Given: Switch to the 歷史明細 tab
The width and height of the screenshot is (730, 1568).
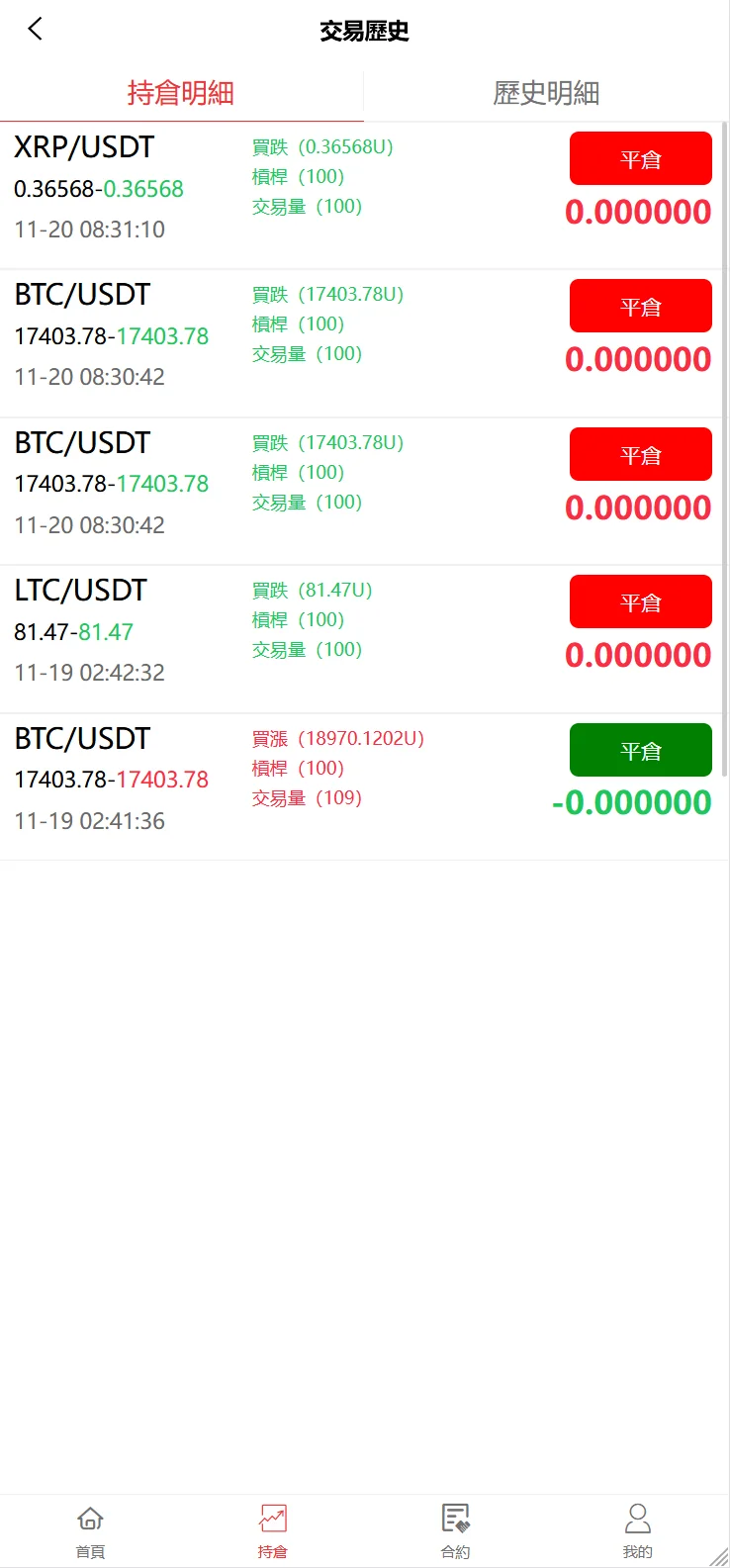Looking at the screenshot, I should click(546, 93).
